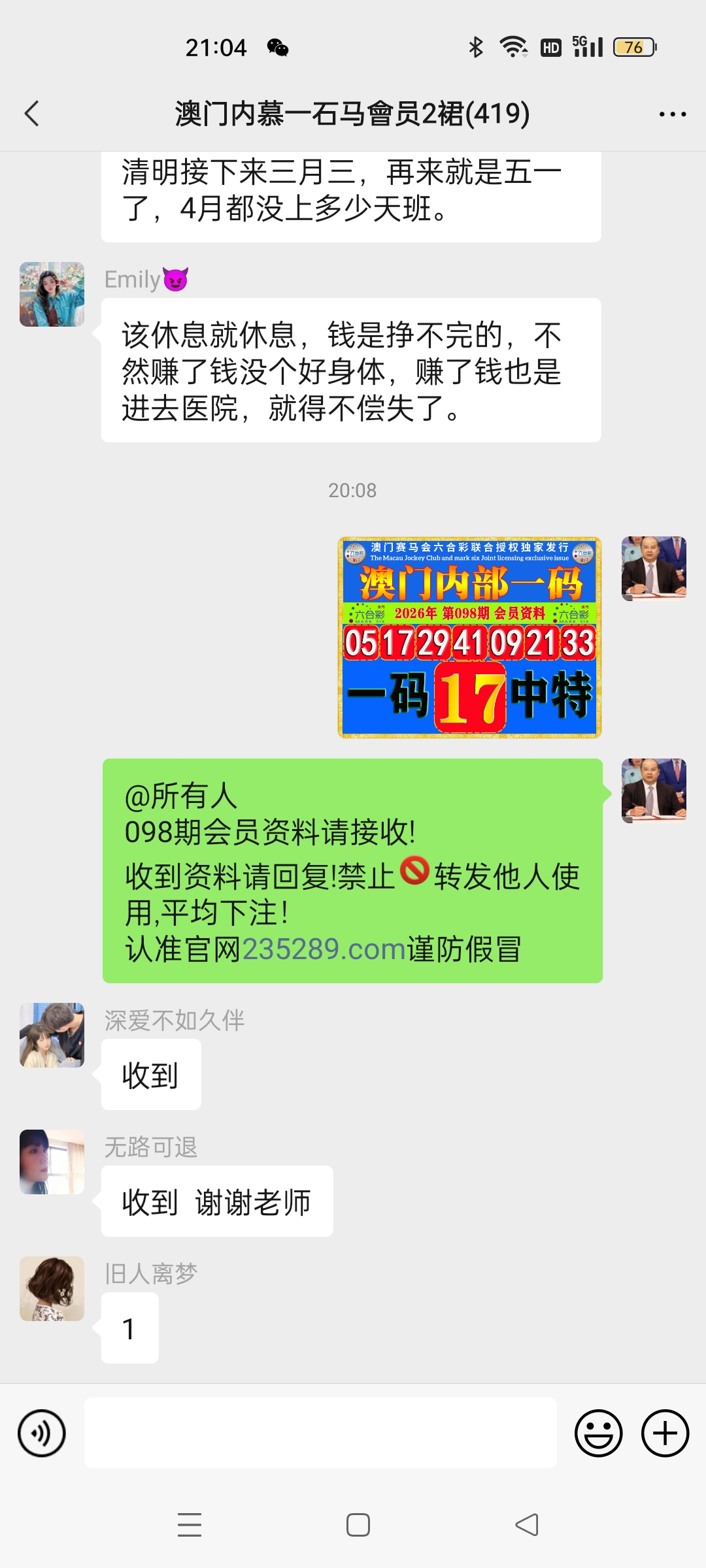Go to the system home screen
This screenshot has height=1568, width=706.
click(x=358, y=1525)
